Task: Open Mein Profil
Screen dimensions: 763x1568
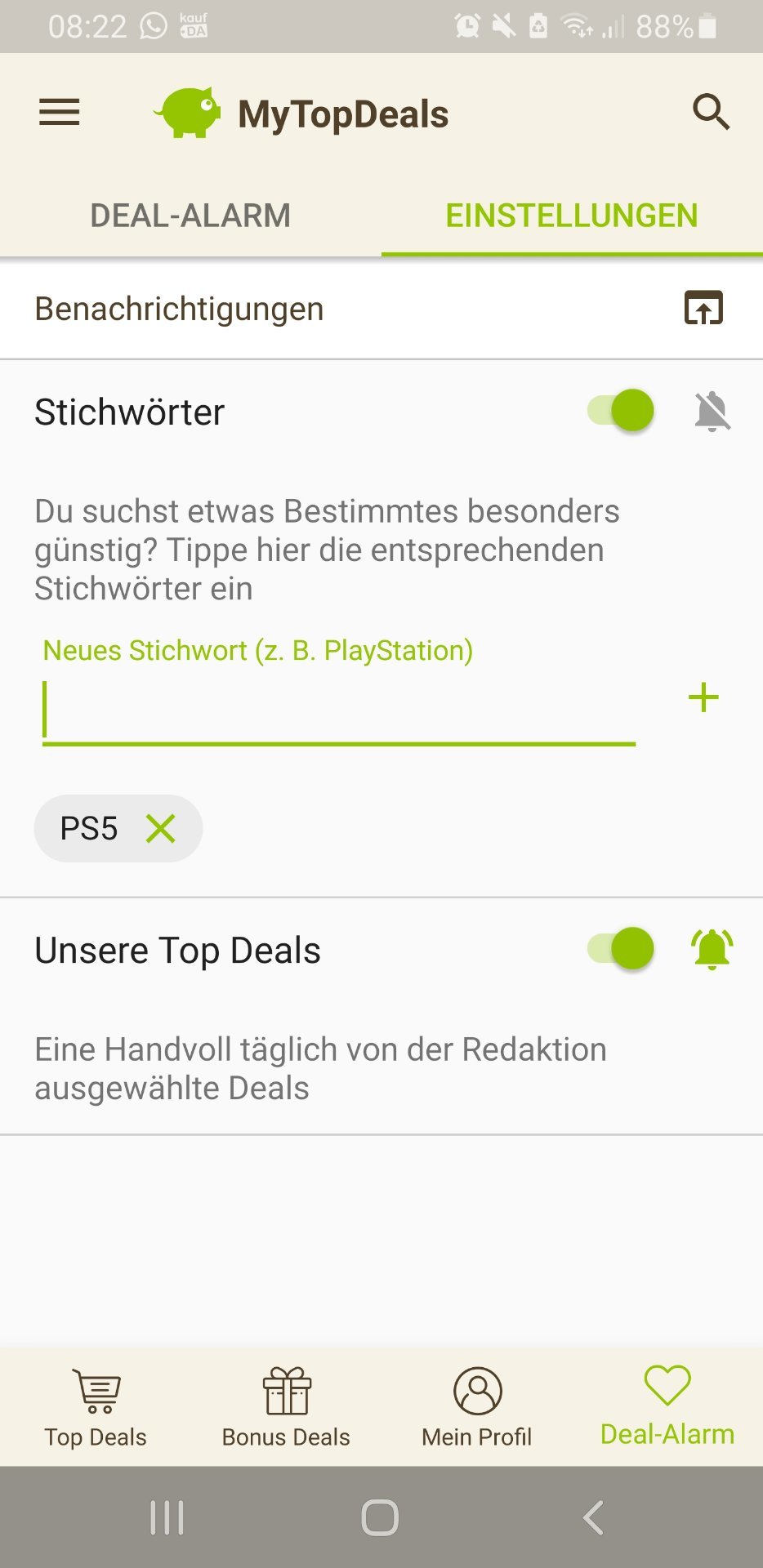Action: pyautogui.click(x=477, y=1408)
